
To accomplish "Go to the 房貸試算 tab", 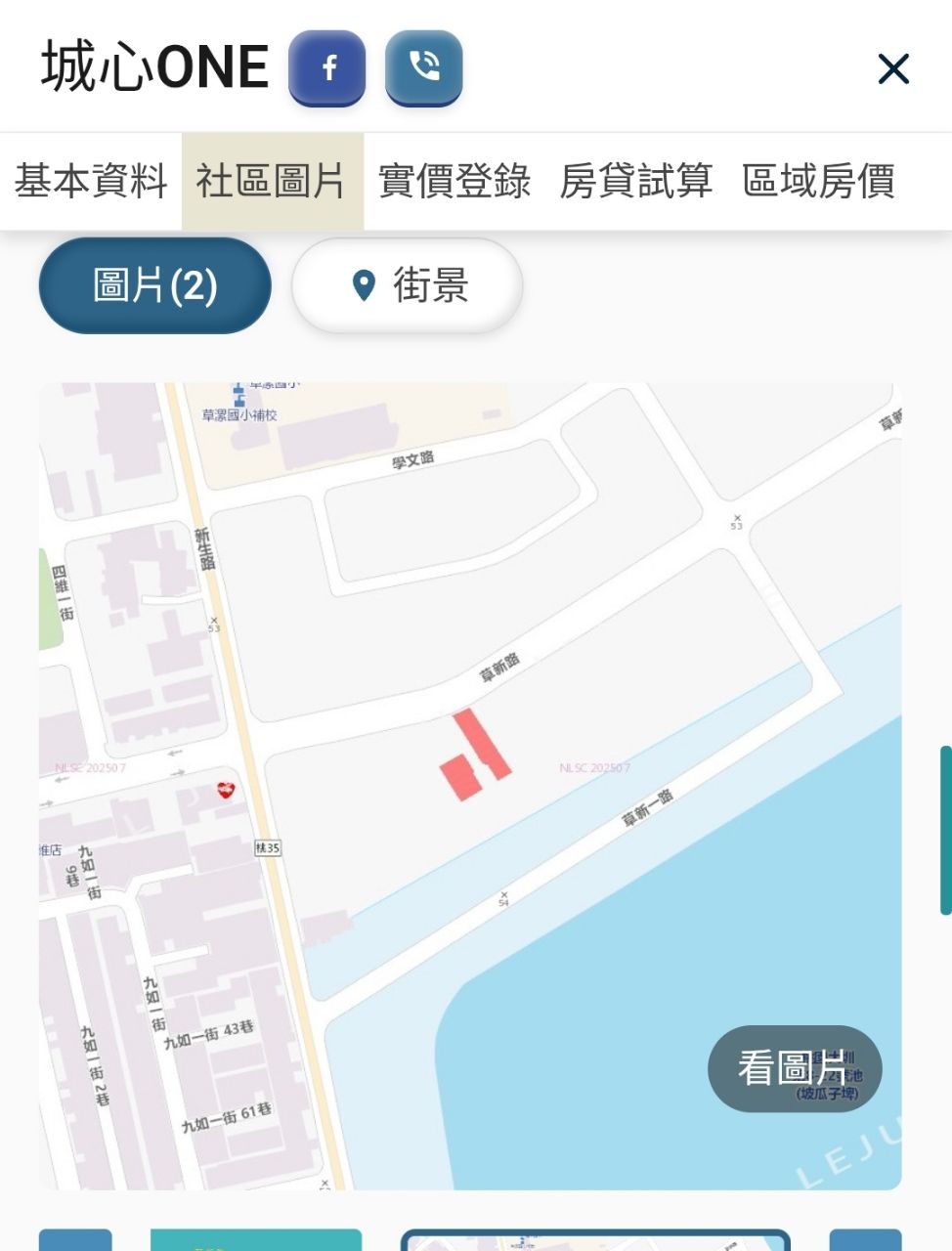I will (x=636, y=182).
